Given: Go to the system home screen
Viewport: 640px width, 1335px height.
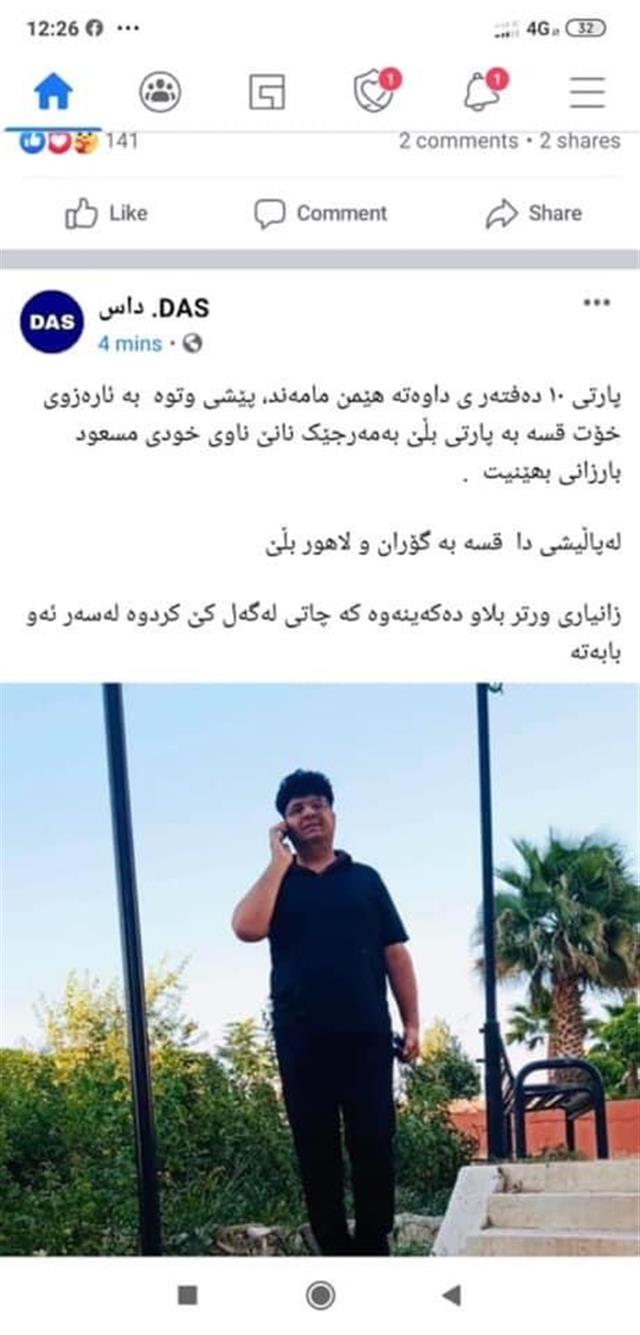Looking at the screenshot, I should point(320,1295).
